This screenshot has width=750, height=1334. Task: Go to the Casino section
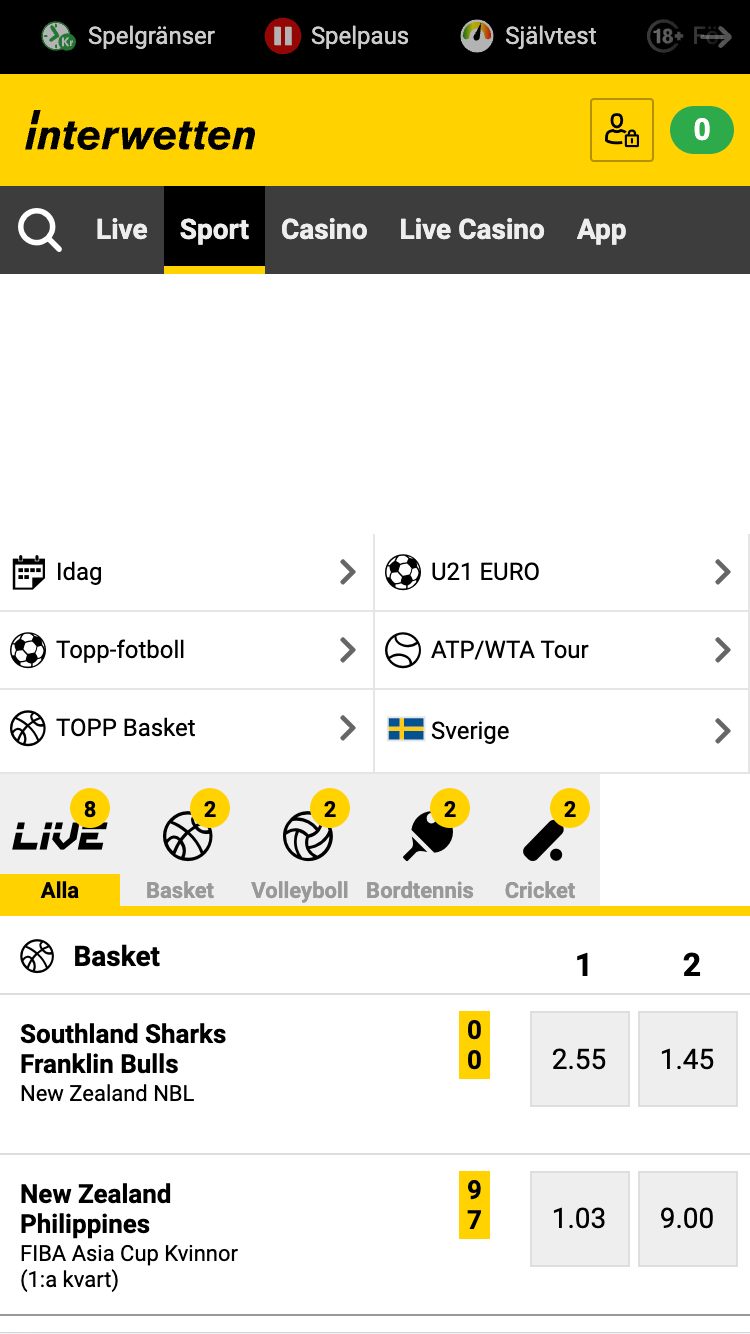click(324, 230)
